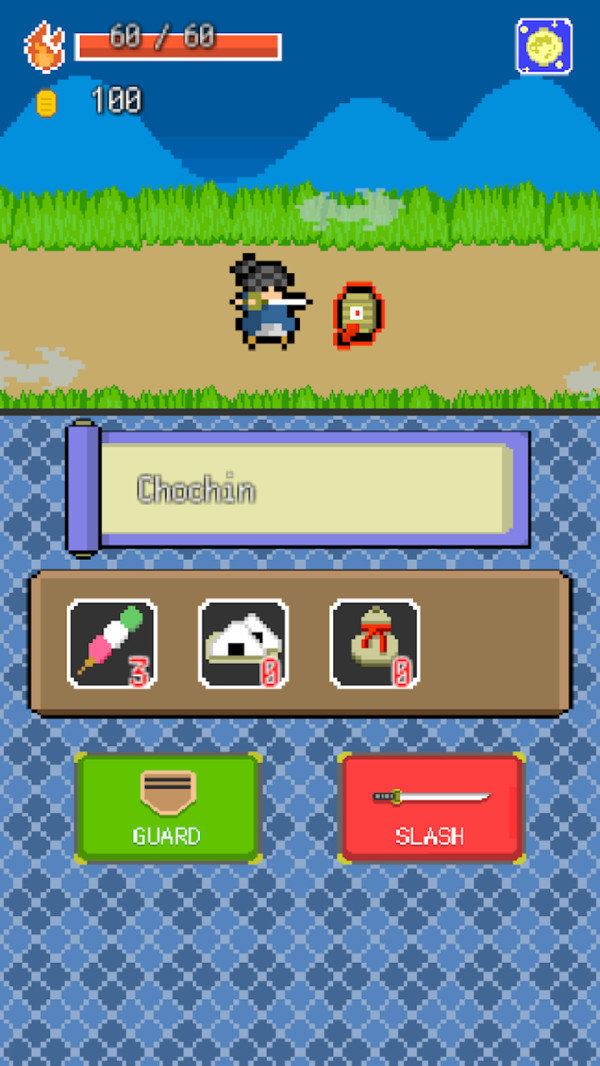This screenshot has height=1066, width=600.
Task: Select the onigiri rice ball item
Action: (x=243, y=643)
